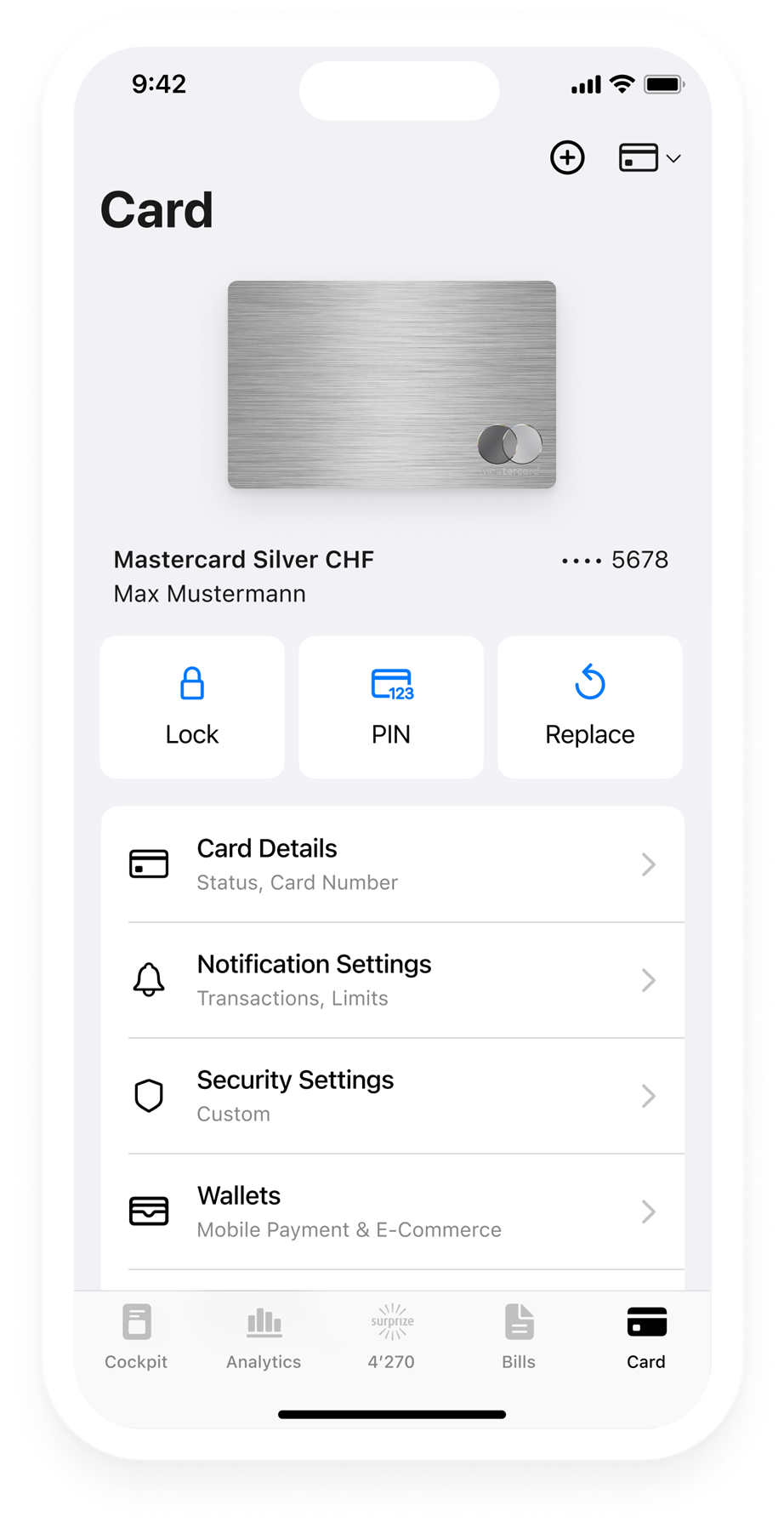Open the surprize 4'270 tab
Screen dimensions: 784x1528
pos(391,1337)
